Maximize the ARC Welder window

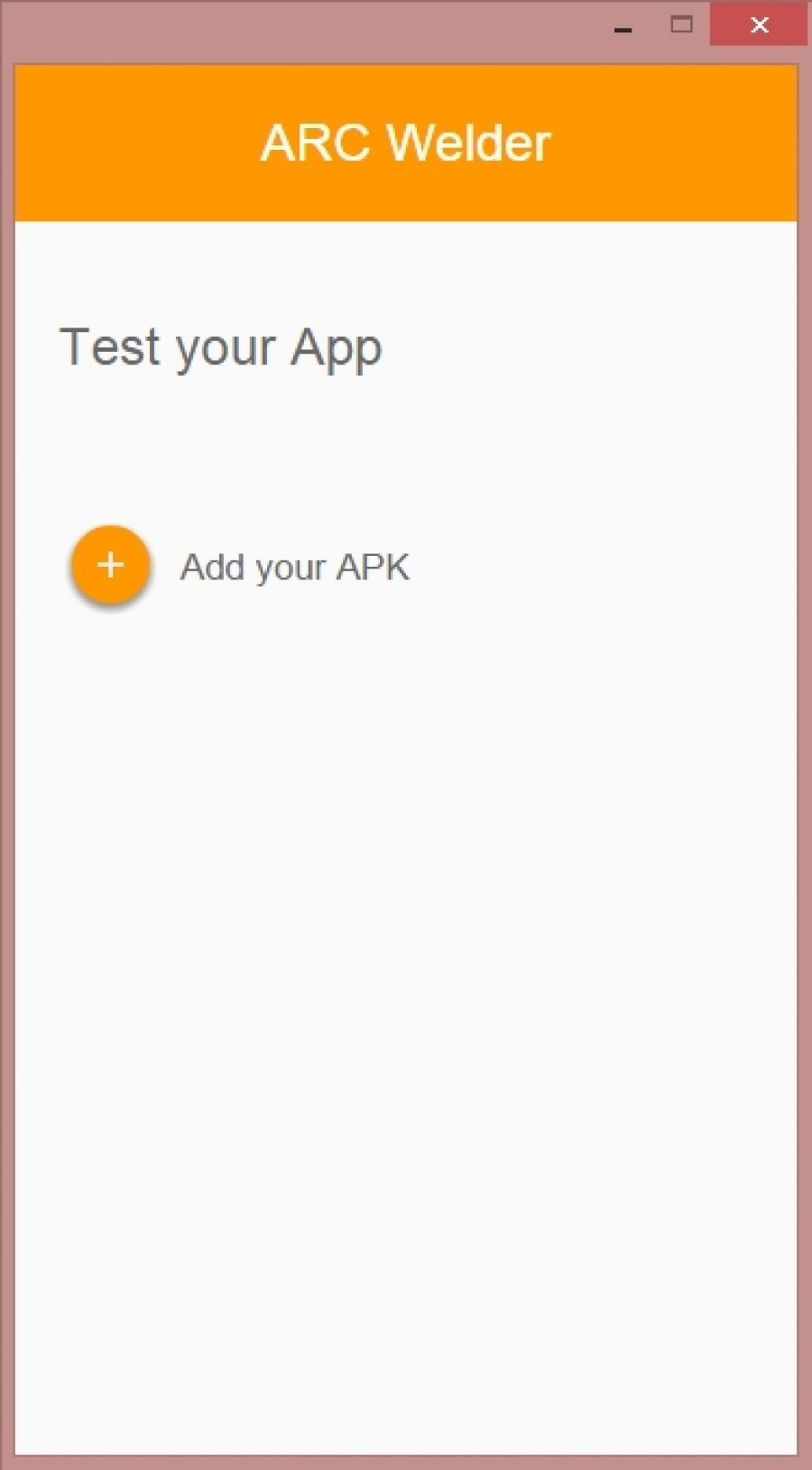click(682, 24)
